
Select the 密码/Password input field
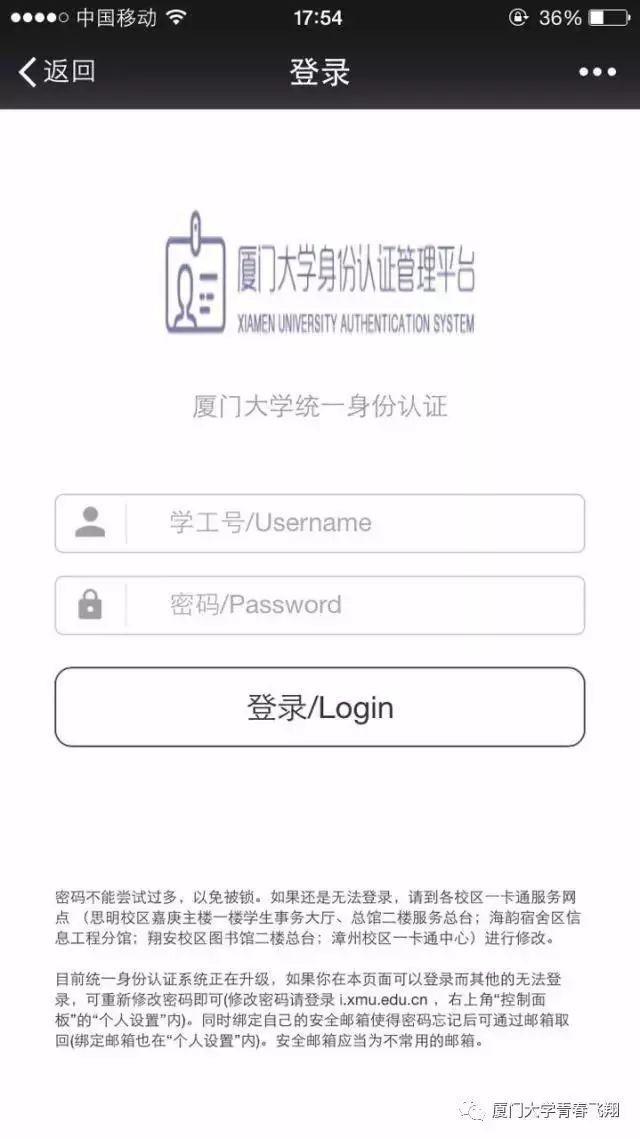(x=320, y=605)
